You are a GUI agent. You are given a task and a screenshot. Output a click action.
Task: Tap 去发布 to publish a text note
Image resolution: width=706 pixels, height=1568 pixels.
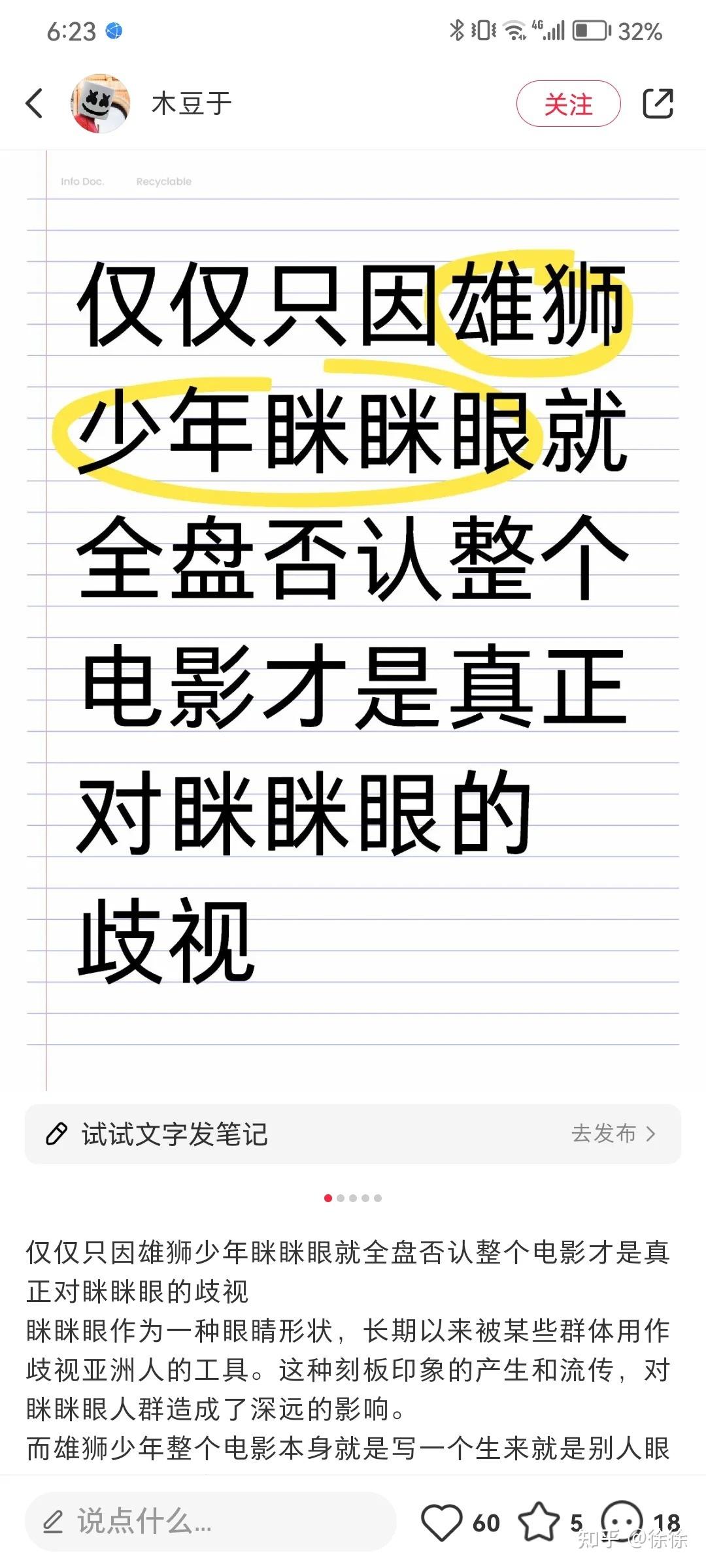click(613, 1134)
